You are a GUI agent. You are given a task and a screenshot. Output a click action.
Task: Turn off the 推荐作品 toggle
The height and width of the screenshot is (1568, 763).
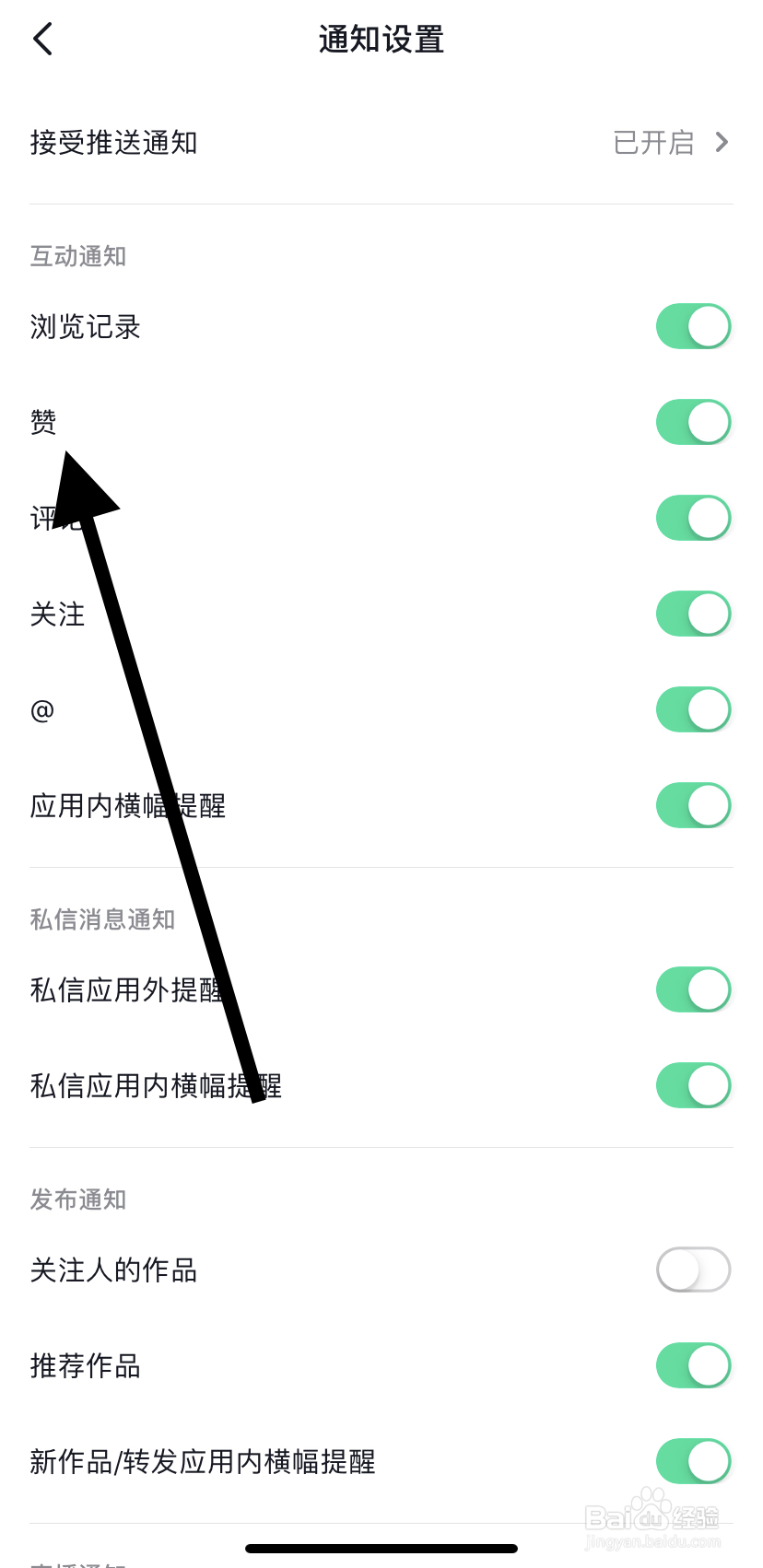coord(693,1365)
